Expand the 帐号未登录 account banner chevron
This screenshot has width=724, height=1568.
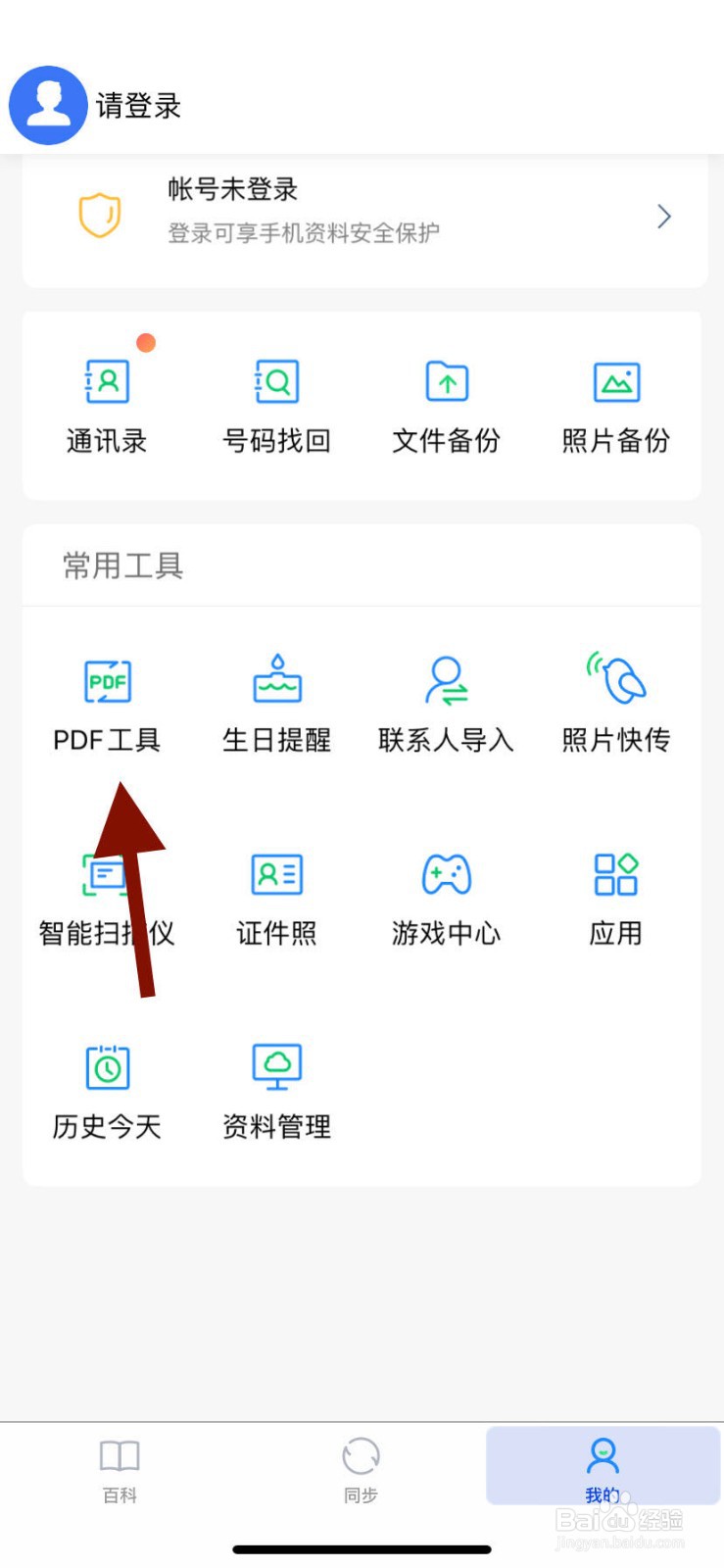tap(664, 217)
